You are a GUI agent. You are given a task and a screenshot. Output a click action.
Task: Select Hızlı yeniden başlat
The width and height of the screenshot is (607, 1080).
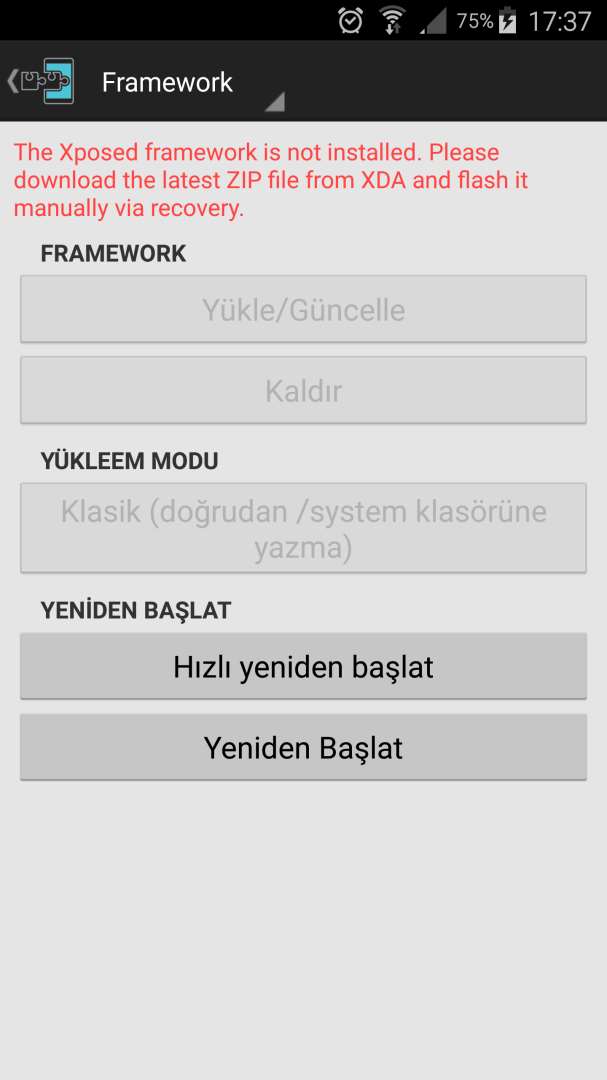[303, 667]
